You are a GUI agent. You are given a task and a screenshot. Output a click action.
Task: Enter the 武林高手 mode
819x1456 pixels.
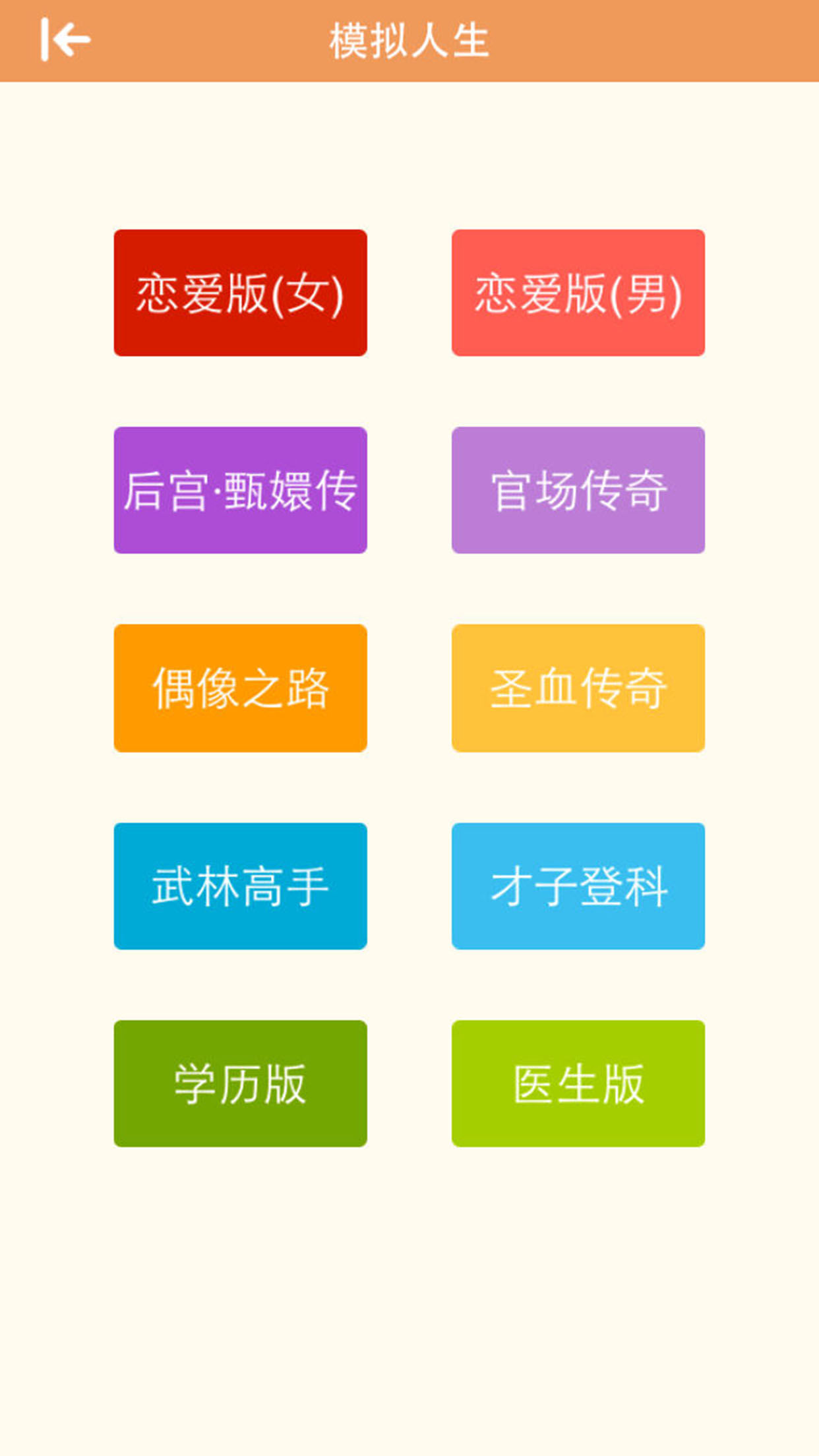pos(240,886)
